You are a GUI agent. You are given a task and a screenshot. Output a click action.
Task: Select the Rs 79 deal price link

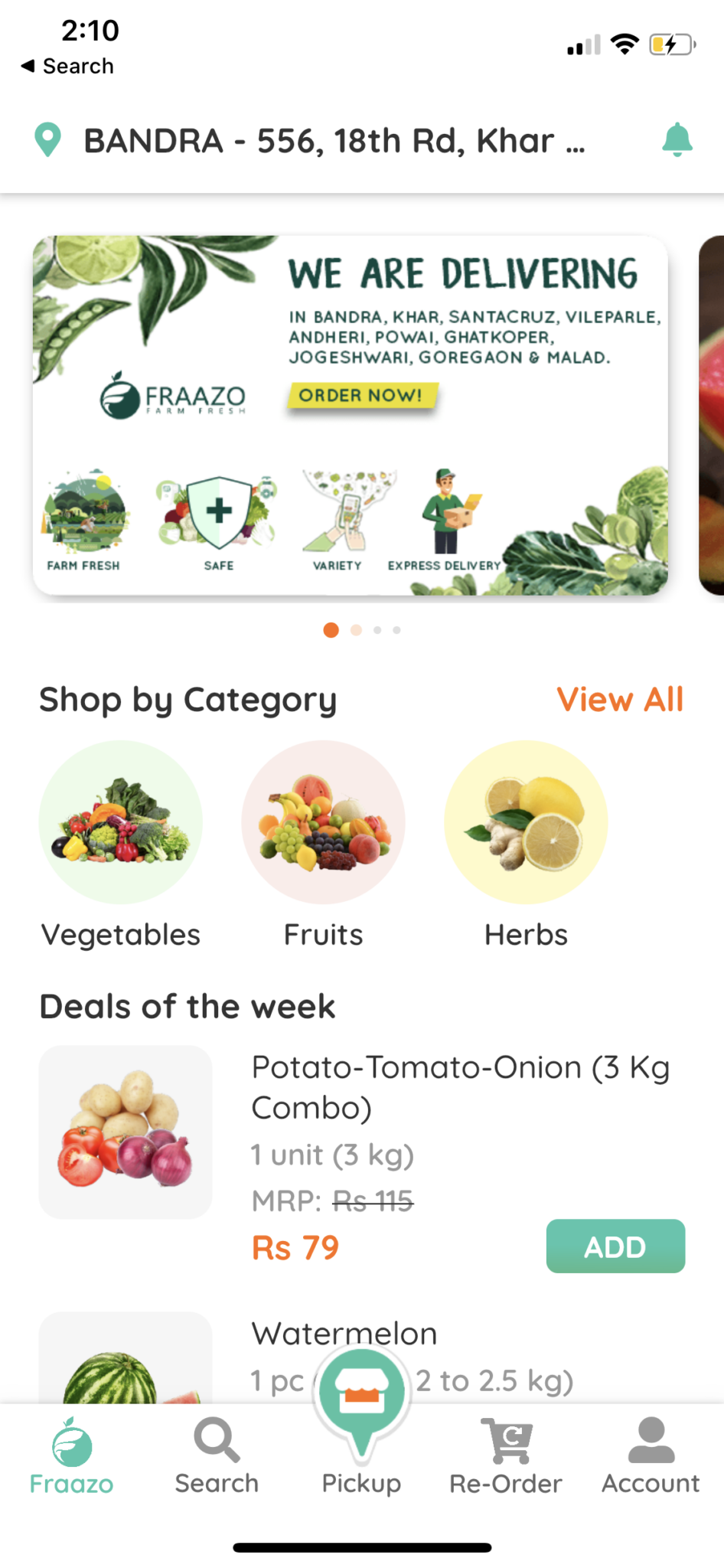coord(295,1246)
